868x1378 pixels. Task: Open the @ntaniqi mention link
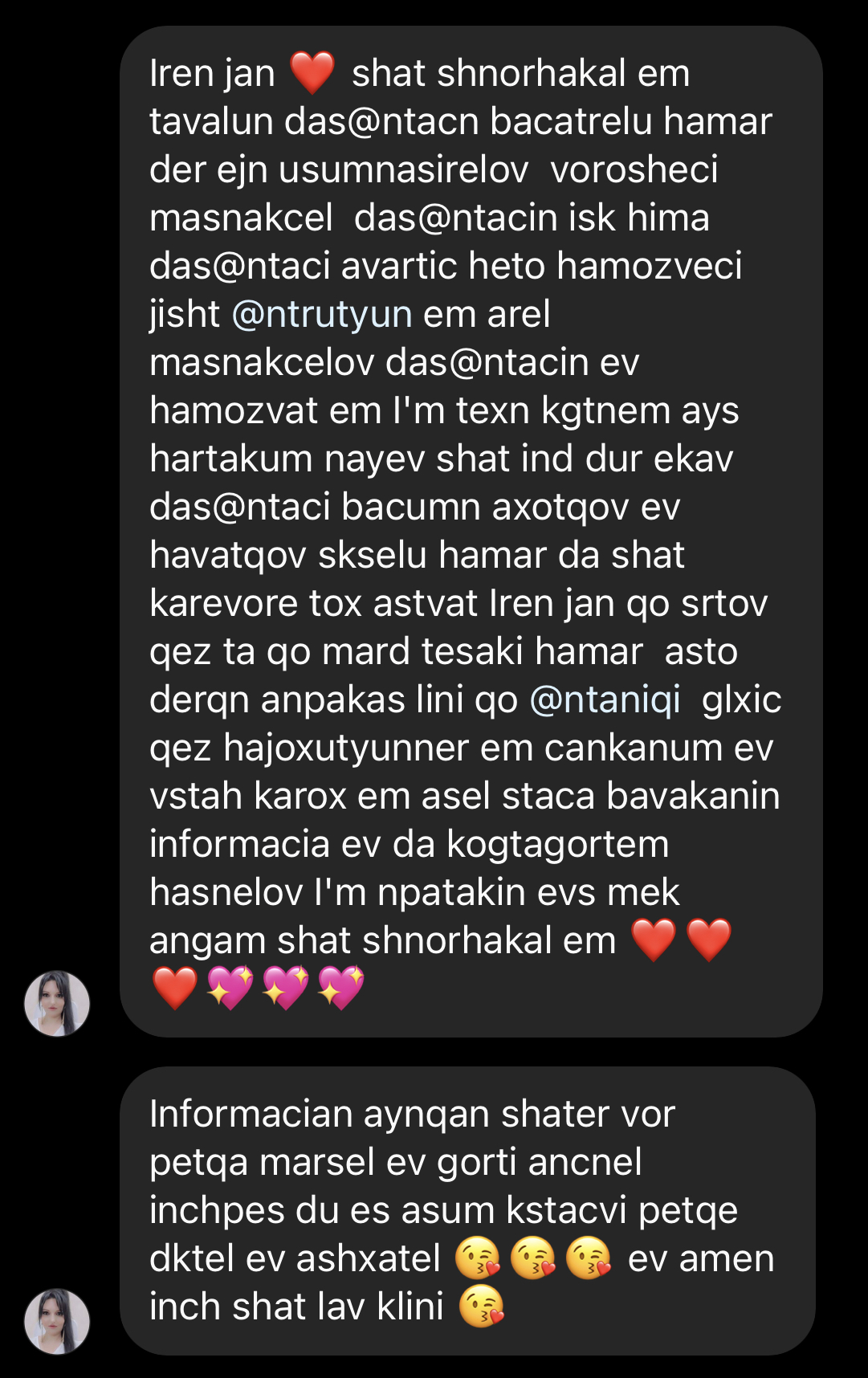(605, 699)
